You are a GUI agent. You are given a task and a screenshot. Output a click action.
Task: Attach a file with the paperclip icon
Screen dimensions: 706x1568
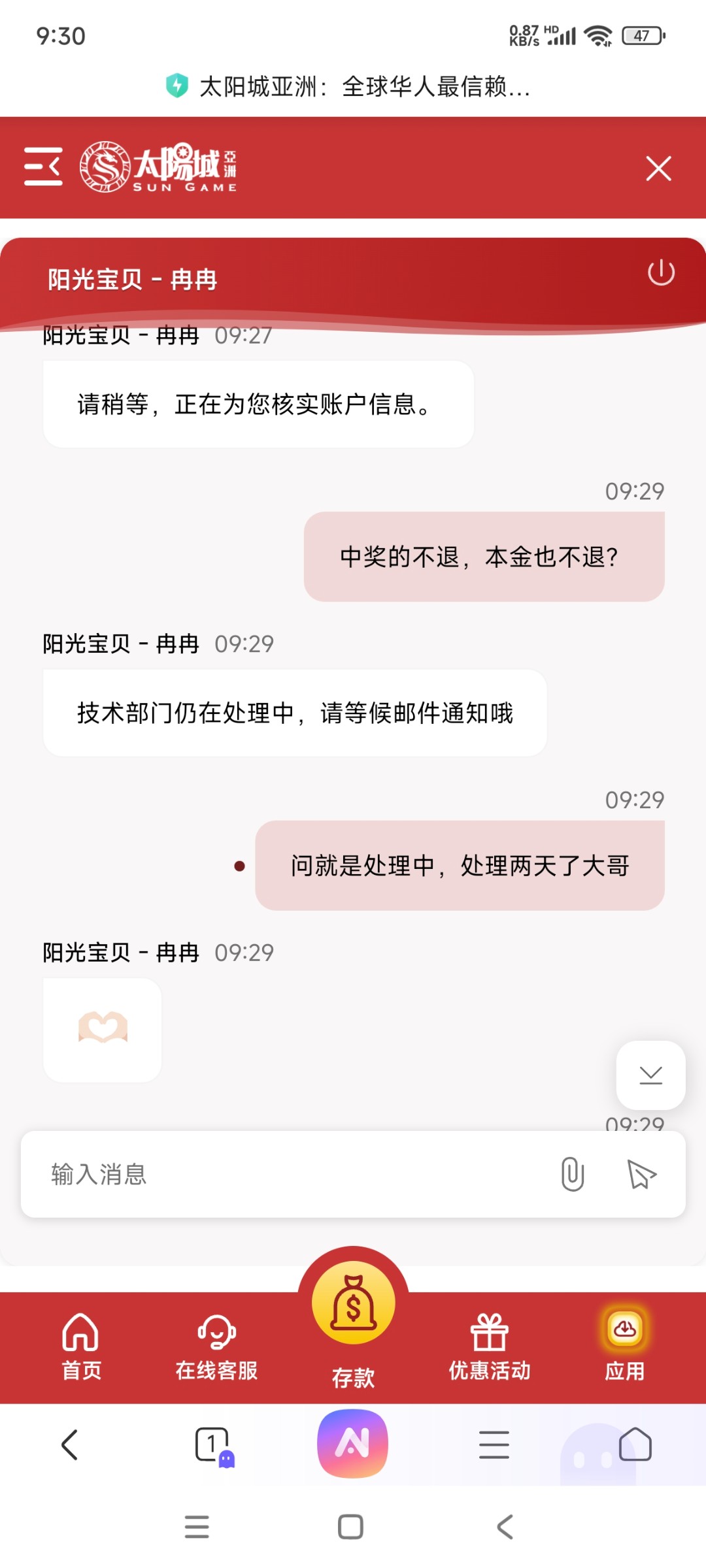(x=572, y=1174)
